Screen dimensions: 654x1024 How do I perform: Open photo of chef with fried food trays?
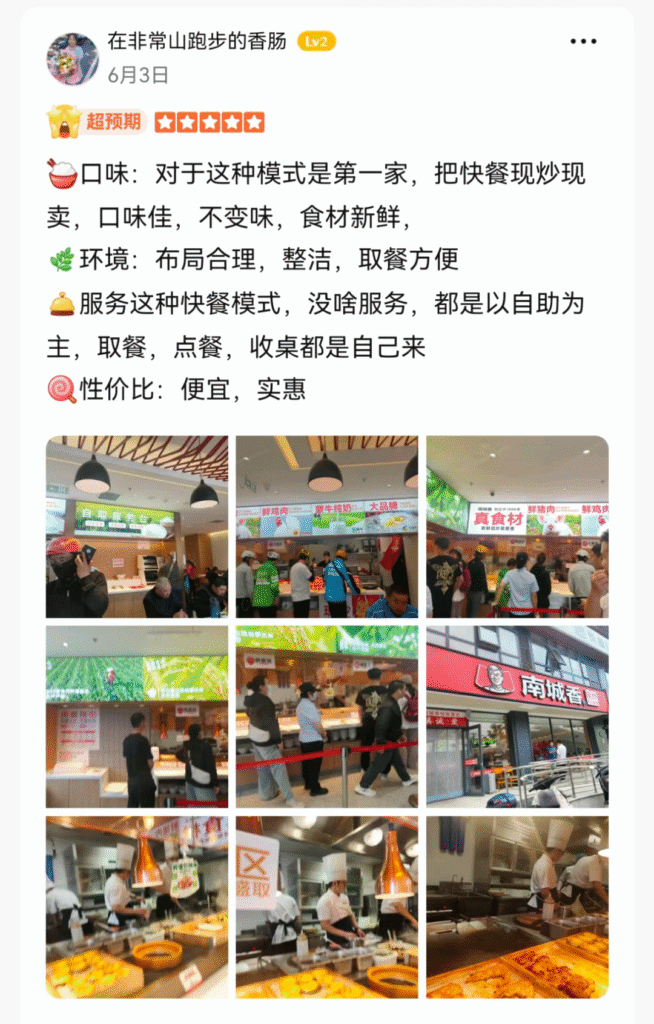517,907
